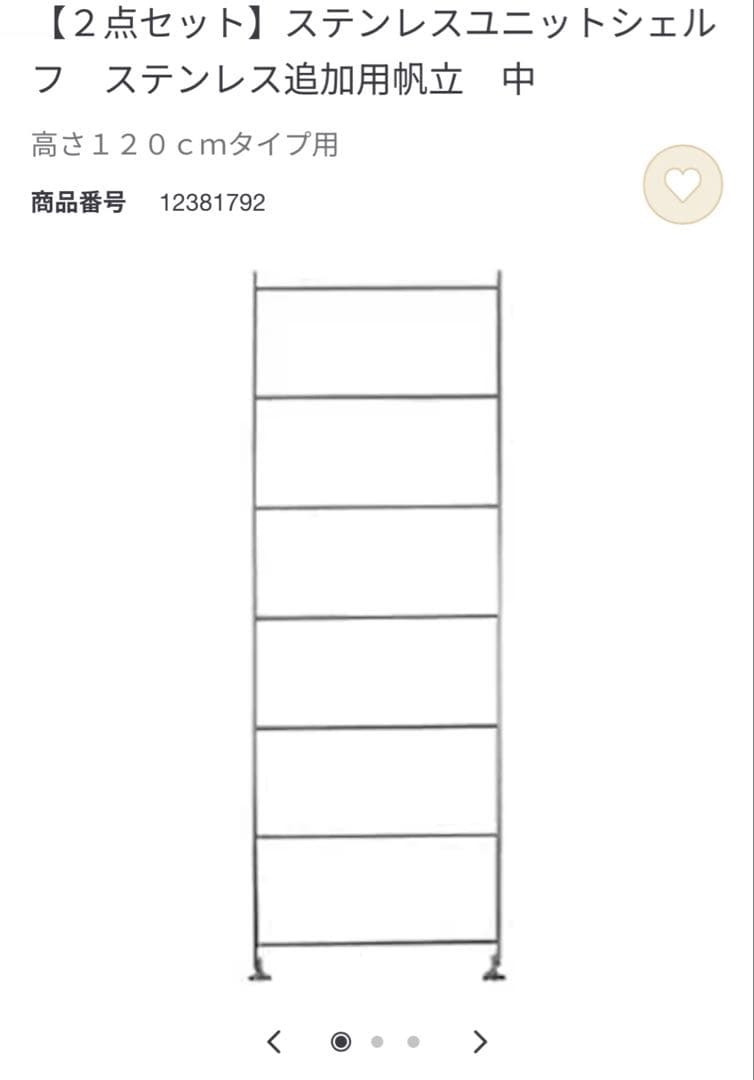Jump to the second image indicator dot
The width and height of the screenshot is (754, 1080).
(x=377, y=1042)
